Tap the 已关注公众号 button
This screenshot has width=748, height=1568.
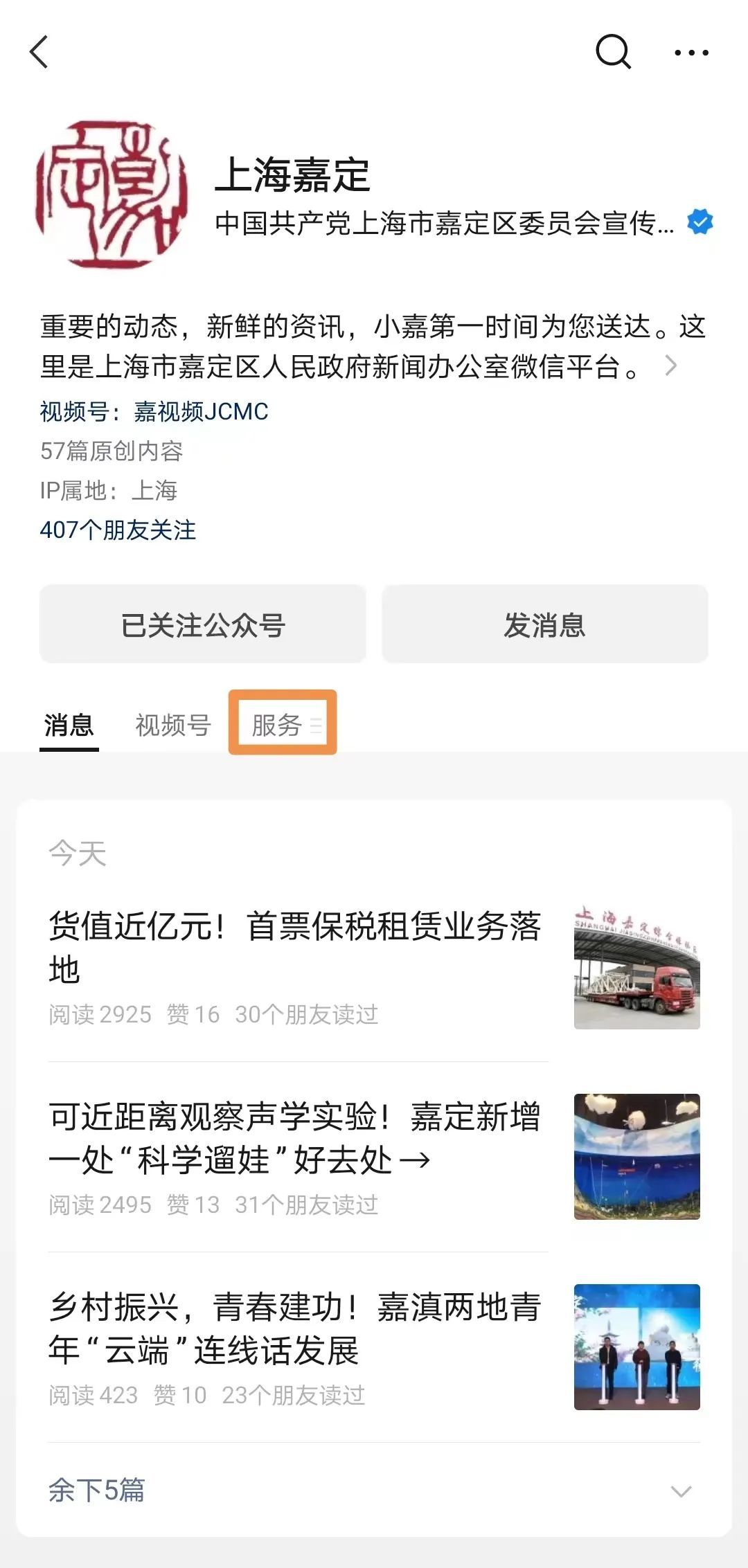[203, 624]
